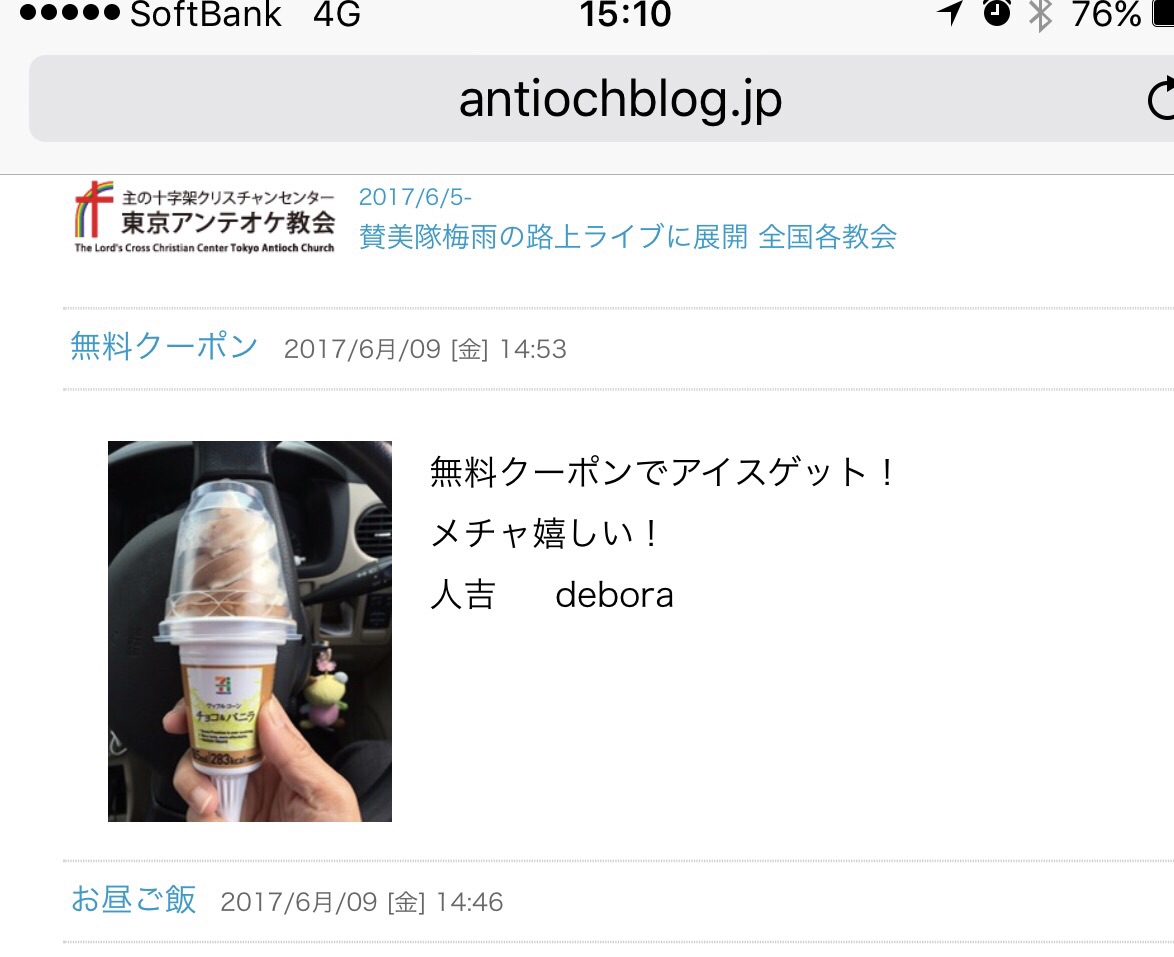Viewport: 1174px width, 957px height.
Task: Reload the page with the refresh icon
Action: click(x=1160, y=100)
